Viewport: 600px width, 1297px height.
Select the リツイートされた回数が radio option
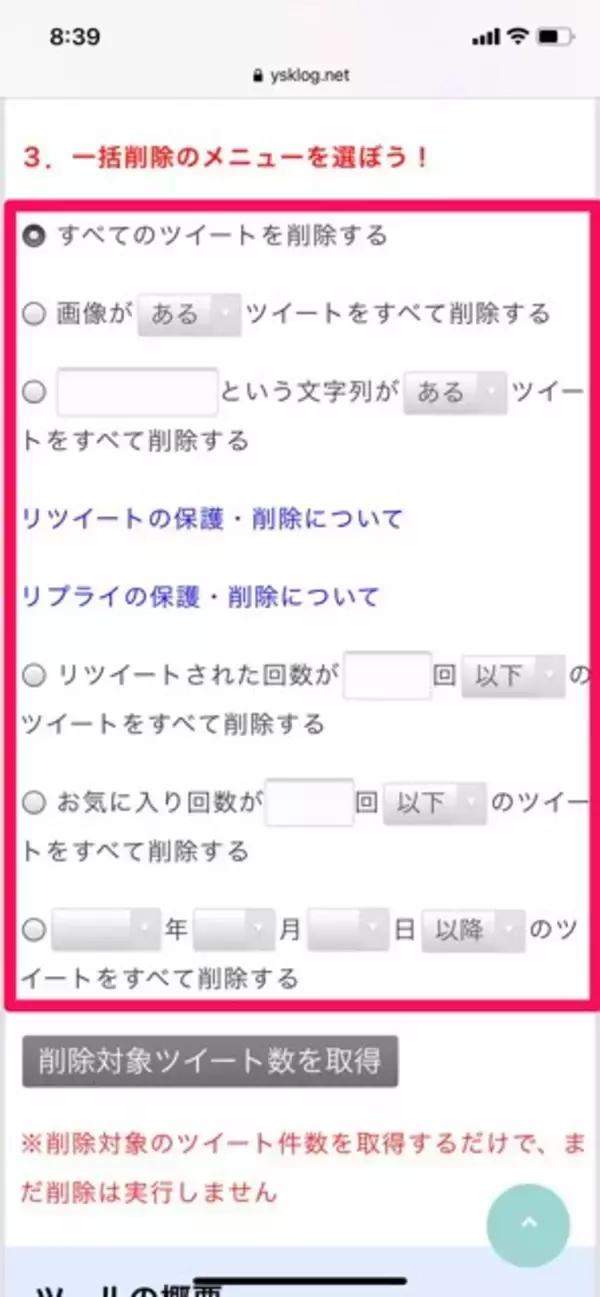(x=34, y=676)
